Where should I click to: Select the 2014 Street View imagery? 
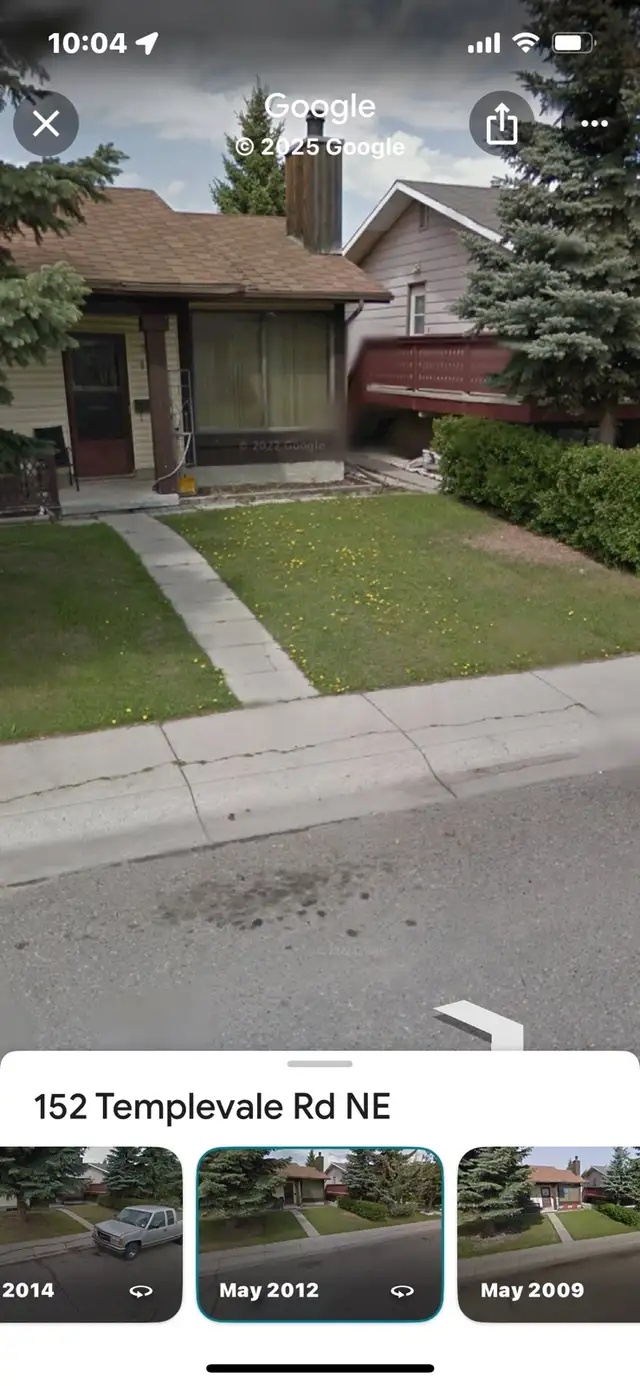pyautogui.click(x=90, y=1233)
